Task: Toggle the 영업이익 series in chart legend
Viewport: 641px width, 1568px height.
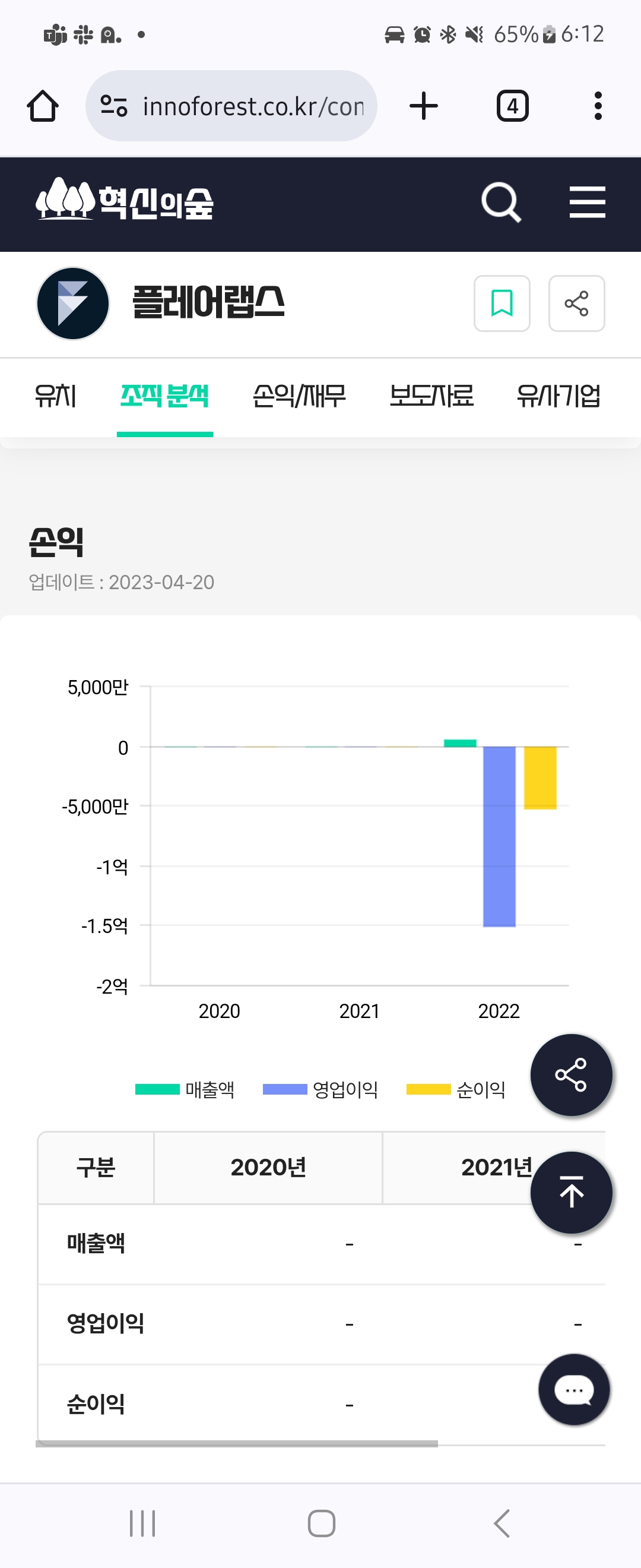Action: tap(320, 1089)
